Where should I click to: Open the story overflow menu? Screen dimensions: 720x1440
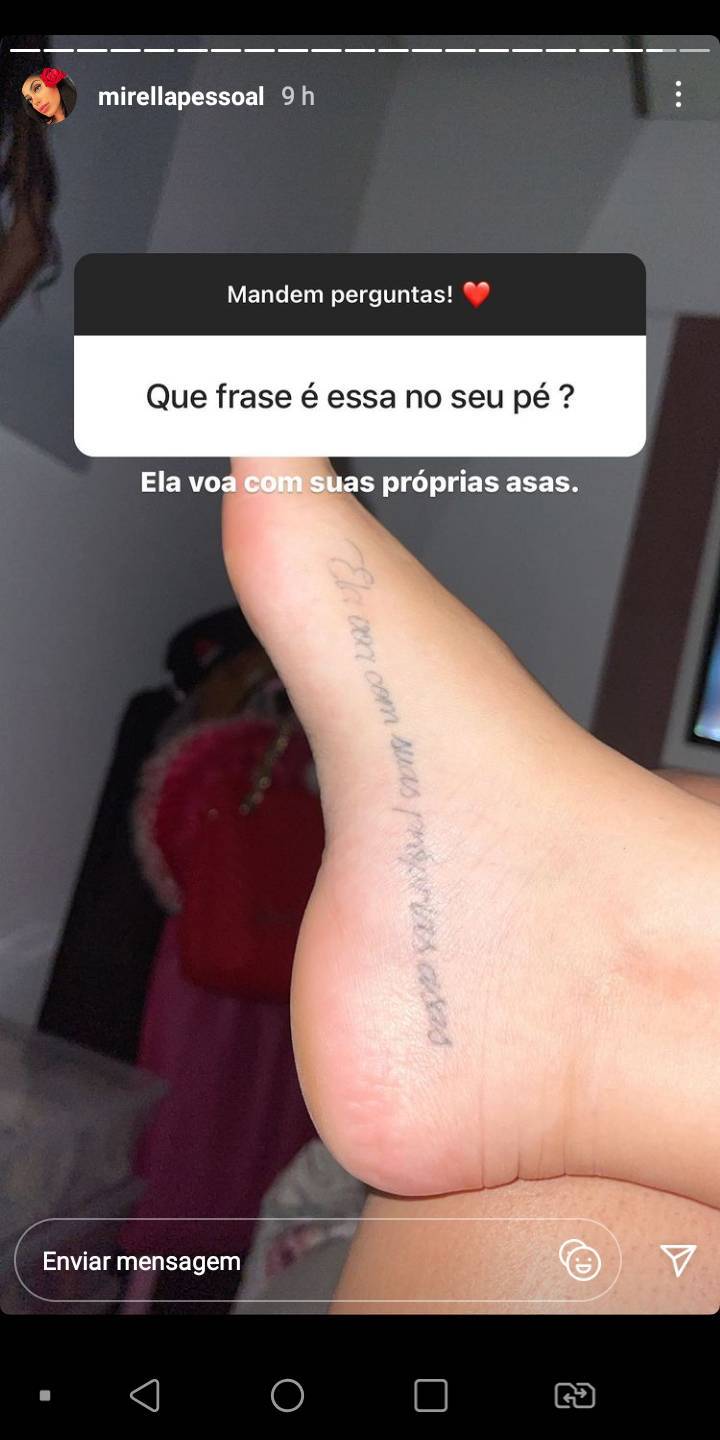pyautogui.click(x=678, y=95)
